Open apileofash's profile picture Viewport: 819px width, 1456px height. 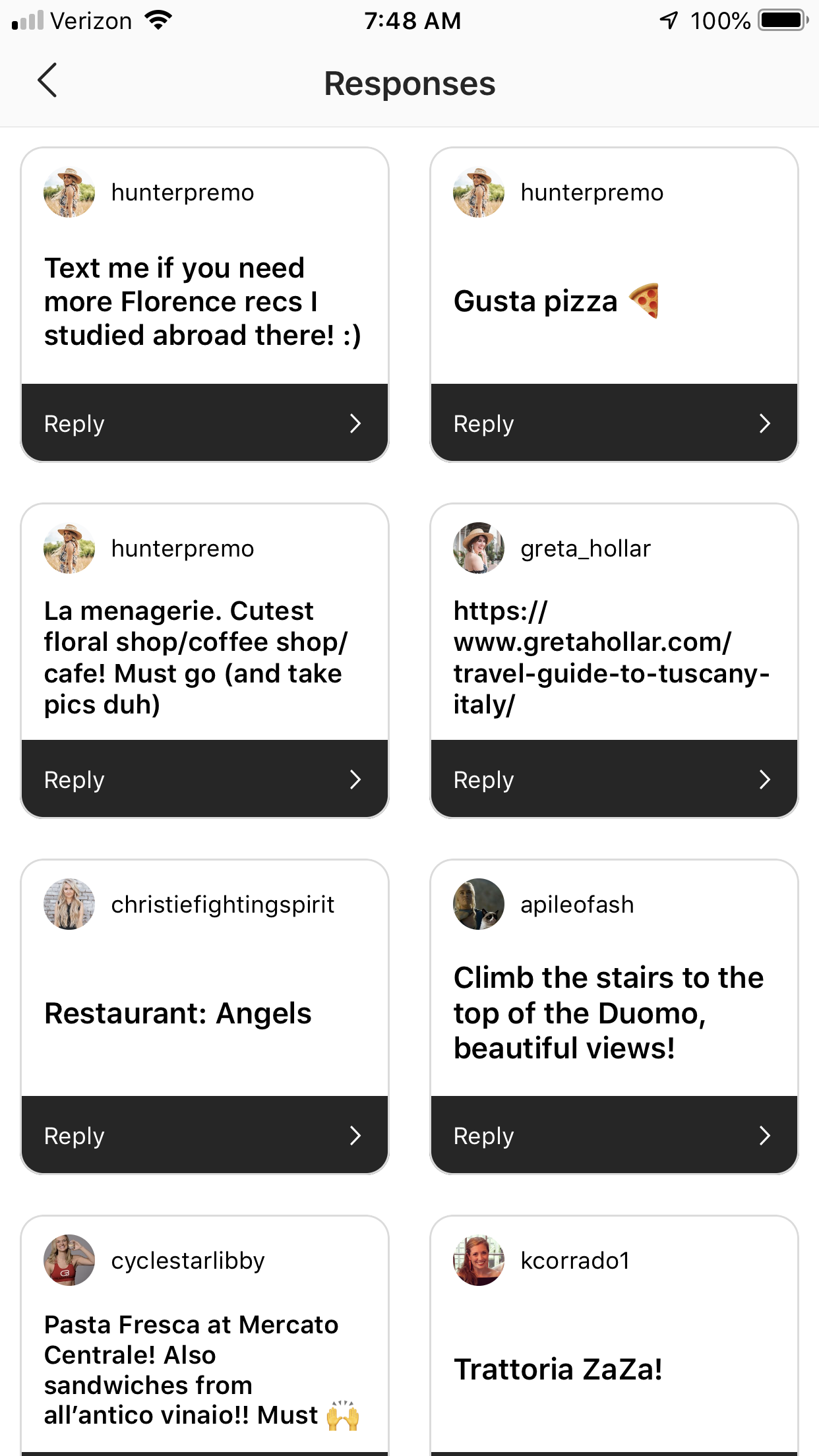point(479,904)
